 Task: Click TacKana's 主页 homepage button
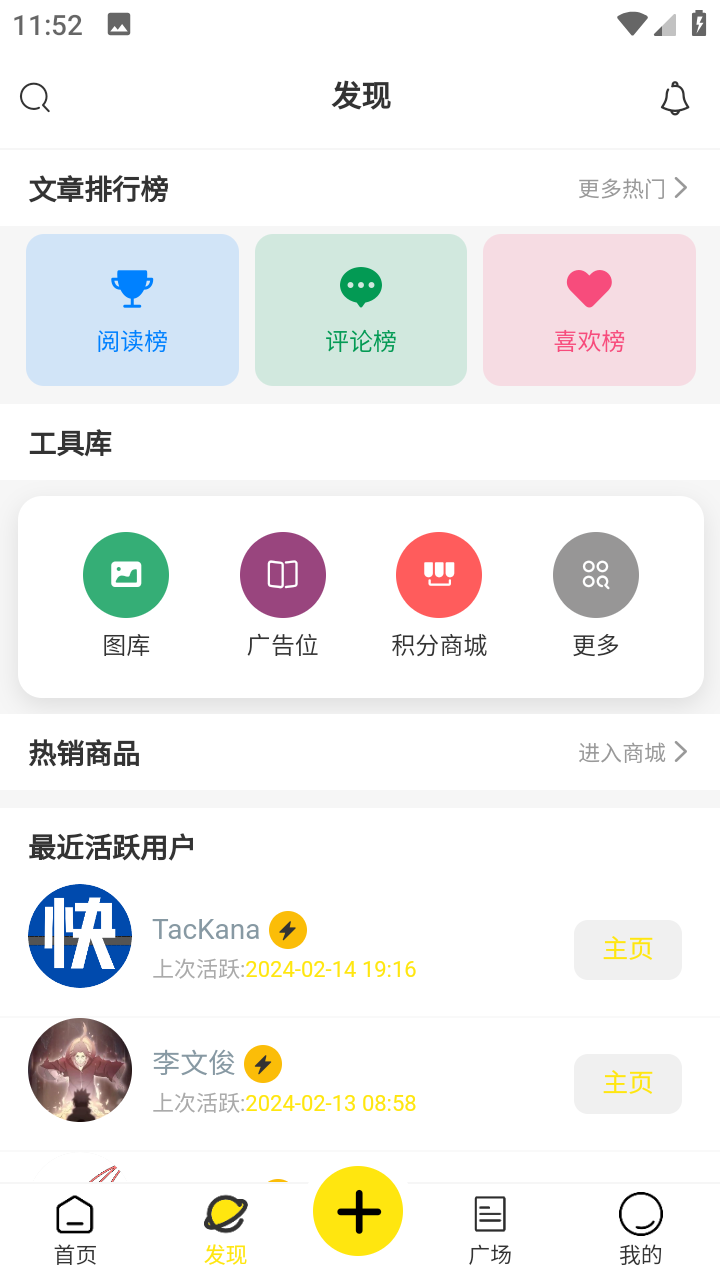pos(627,950)
